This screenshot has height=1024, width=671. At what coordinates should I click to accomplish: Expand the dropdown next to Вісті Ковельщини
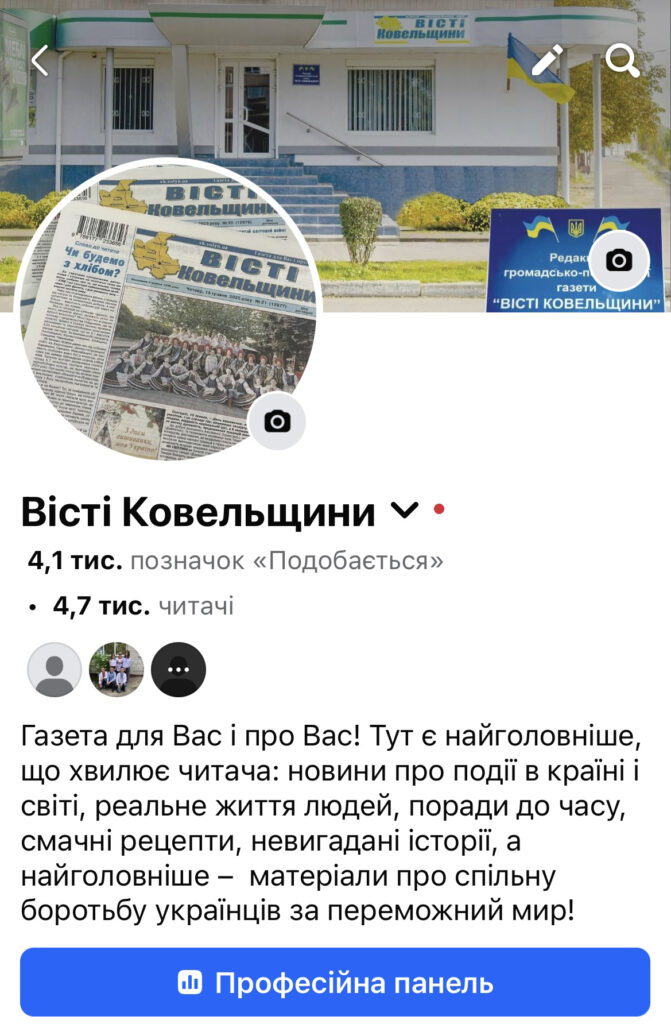(x=403, y=511)
